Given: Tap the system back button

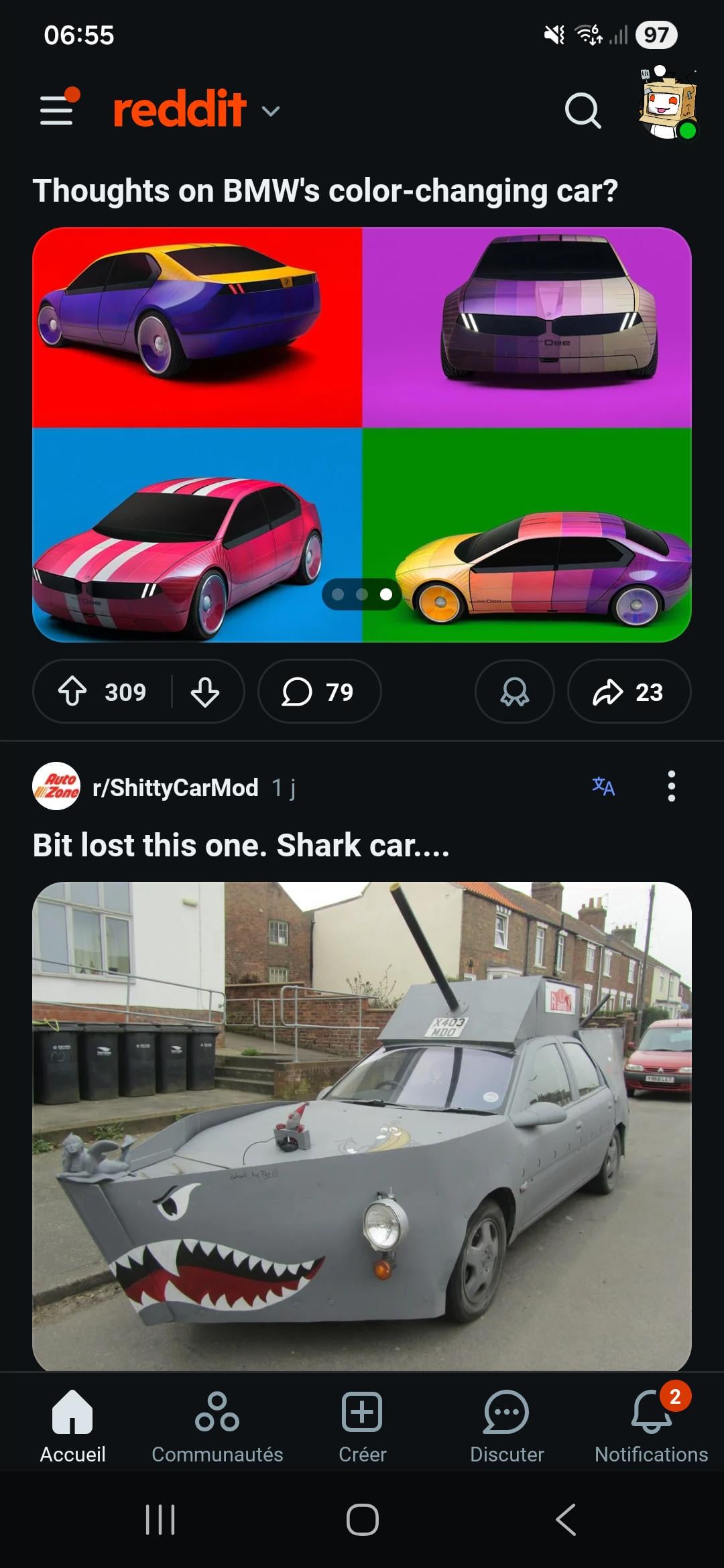Looking at the screenshot, I should tap(566, 1519).
